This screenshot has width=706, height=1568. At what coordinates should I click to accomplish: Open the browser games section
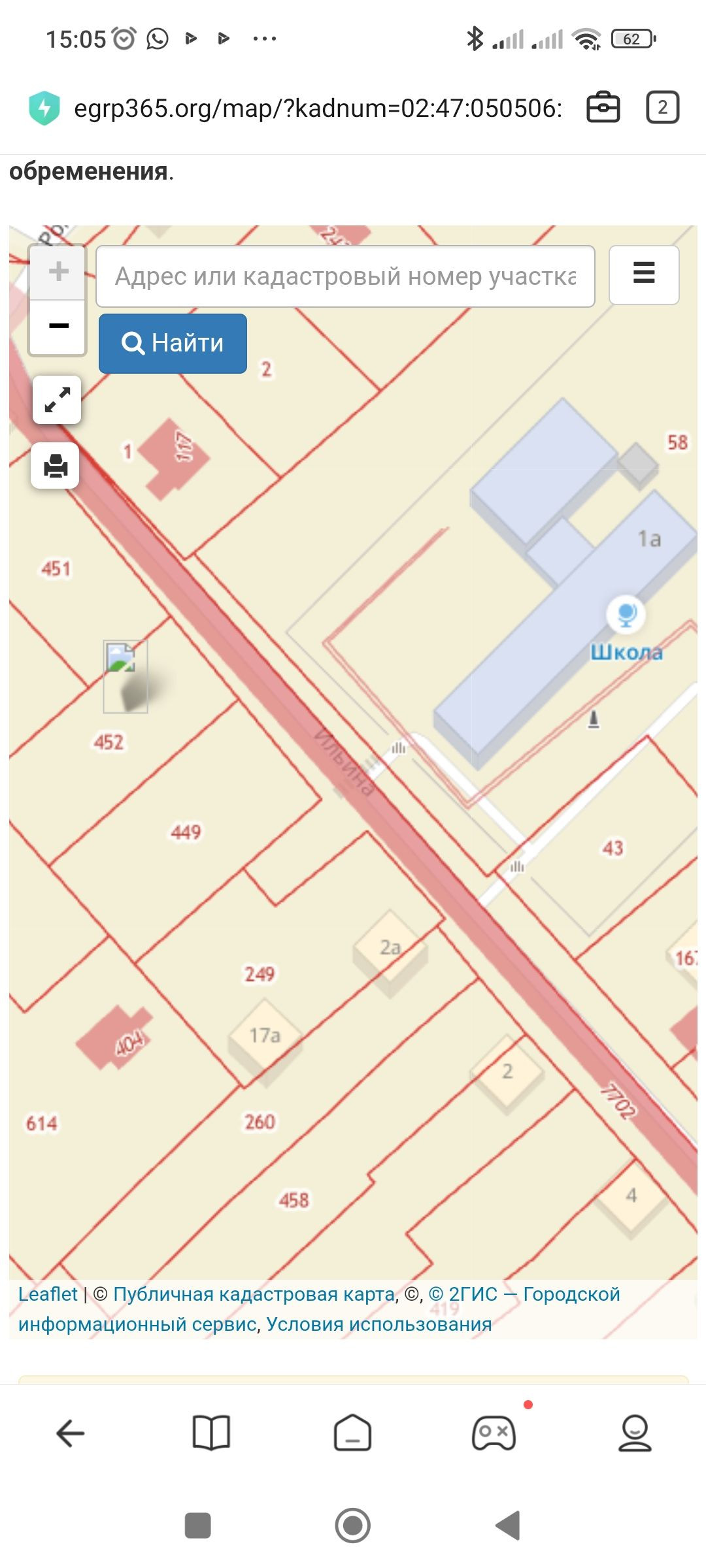494,1433
